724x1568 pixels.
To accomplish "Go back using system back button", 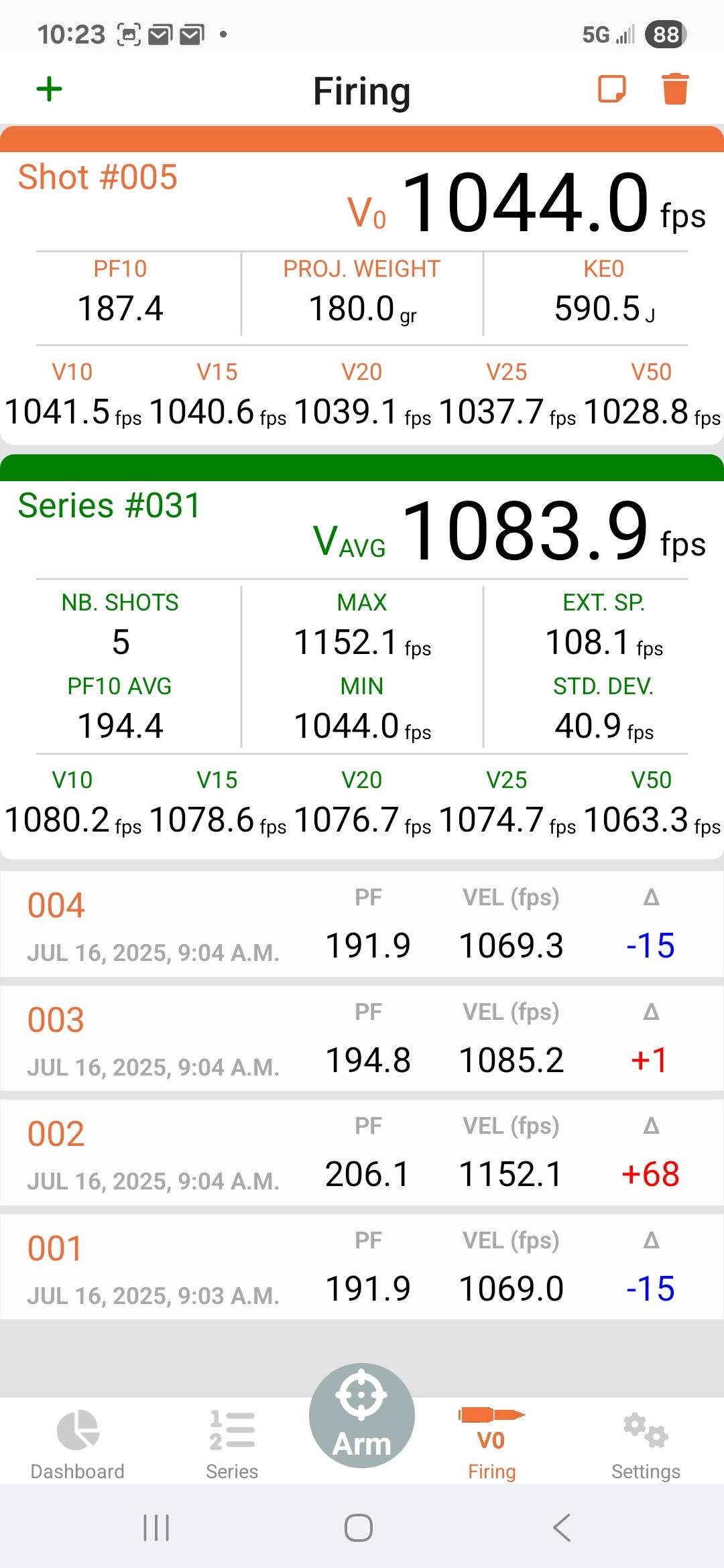I will pyautogui.click(x=562, y=1528).
